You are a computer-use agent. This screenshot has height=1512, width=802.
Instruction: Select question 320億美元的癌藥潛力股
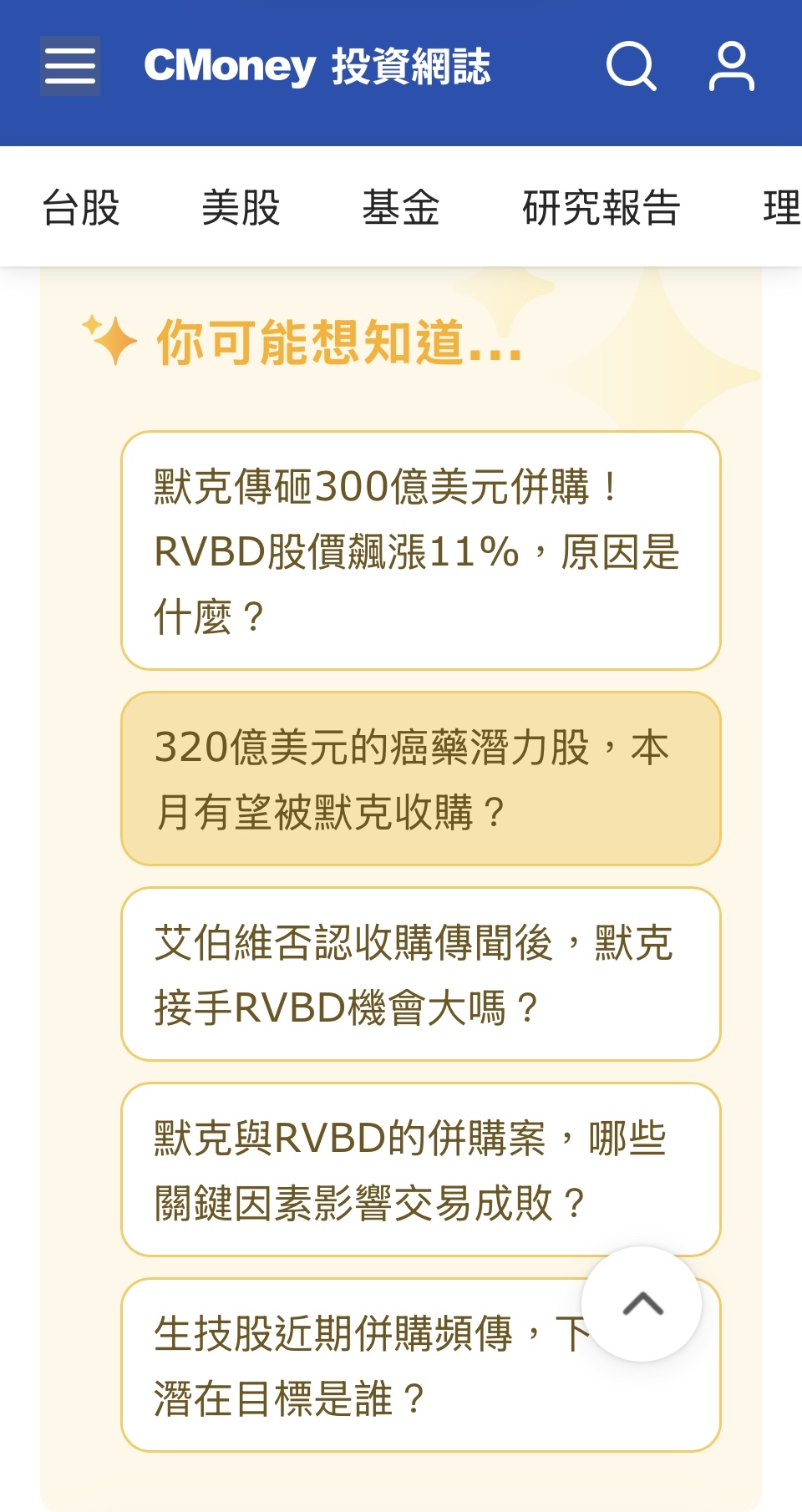click(420, 779)
